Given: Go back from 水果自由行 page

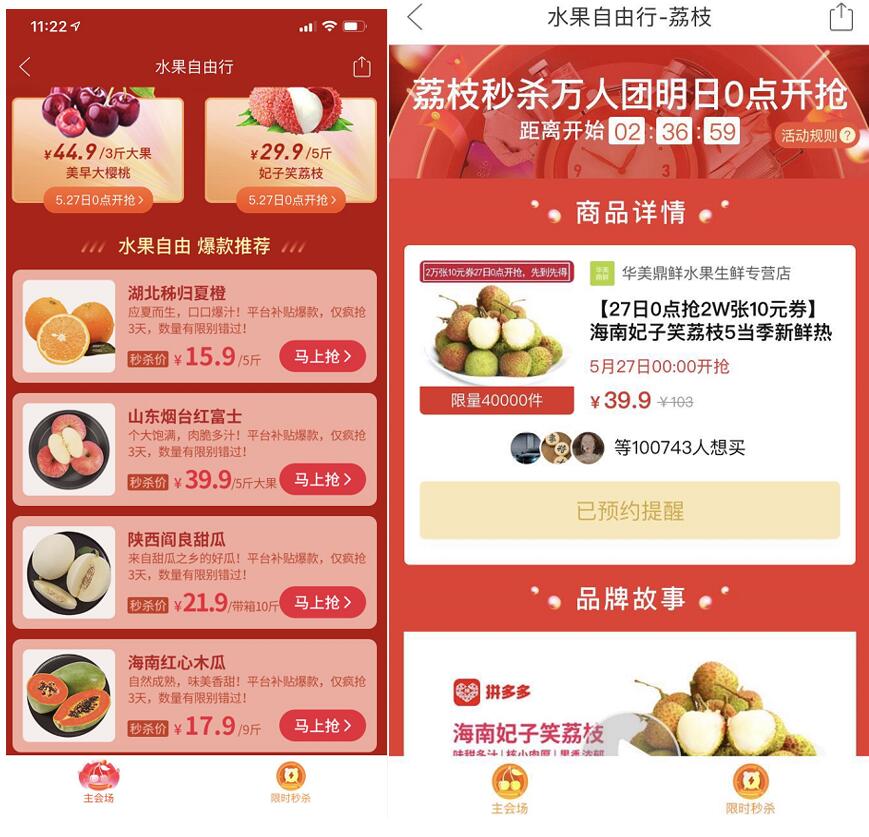Looking at the screenshot, I should pos(25,67).
